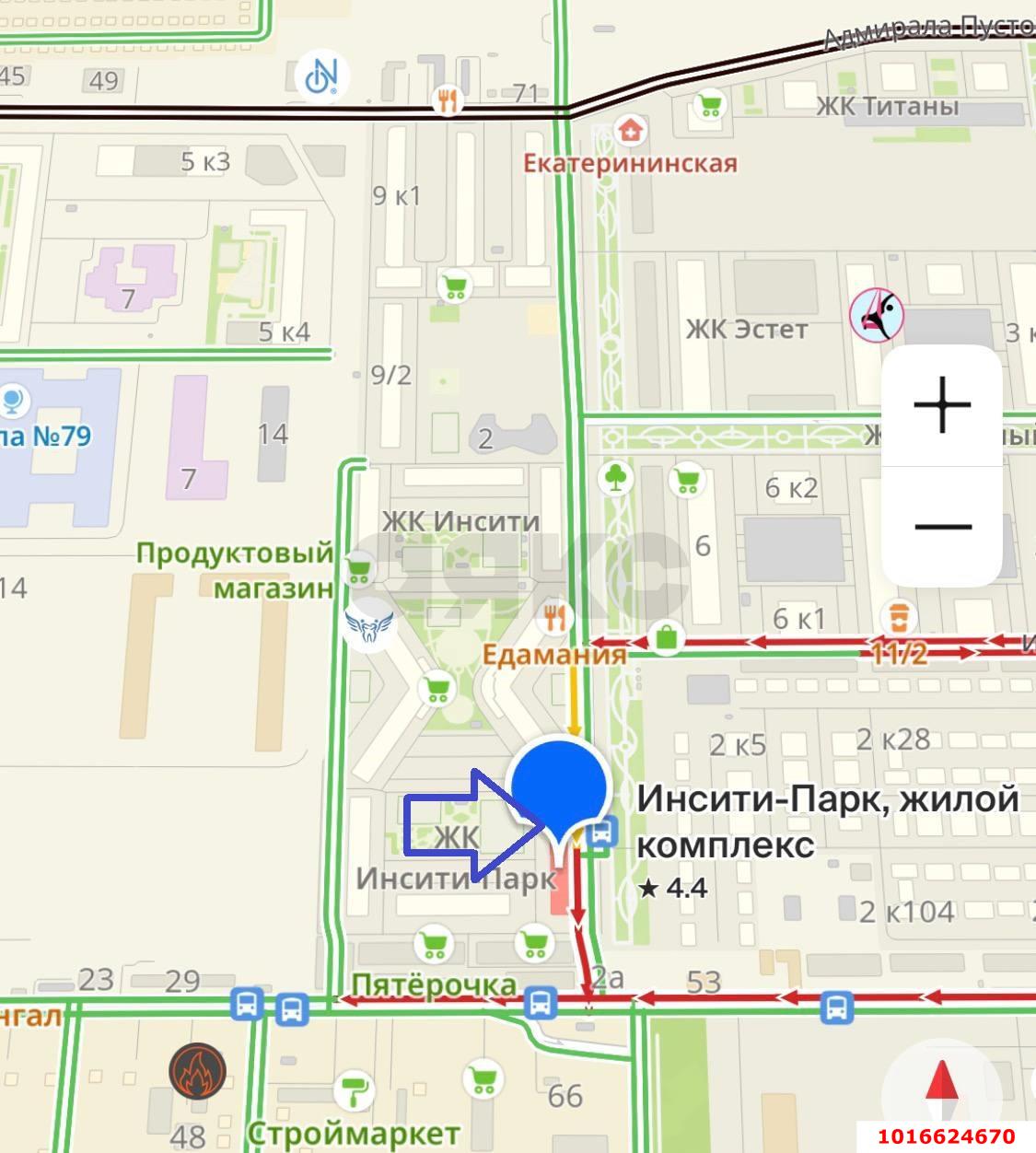This screenshot has height=1153, width=1036.
Task: Click the coffee cup icon near 11/2
Action: point(898,617)
